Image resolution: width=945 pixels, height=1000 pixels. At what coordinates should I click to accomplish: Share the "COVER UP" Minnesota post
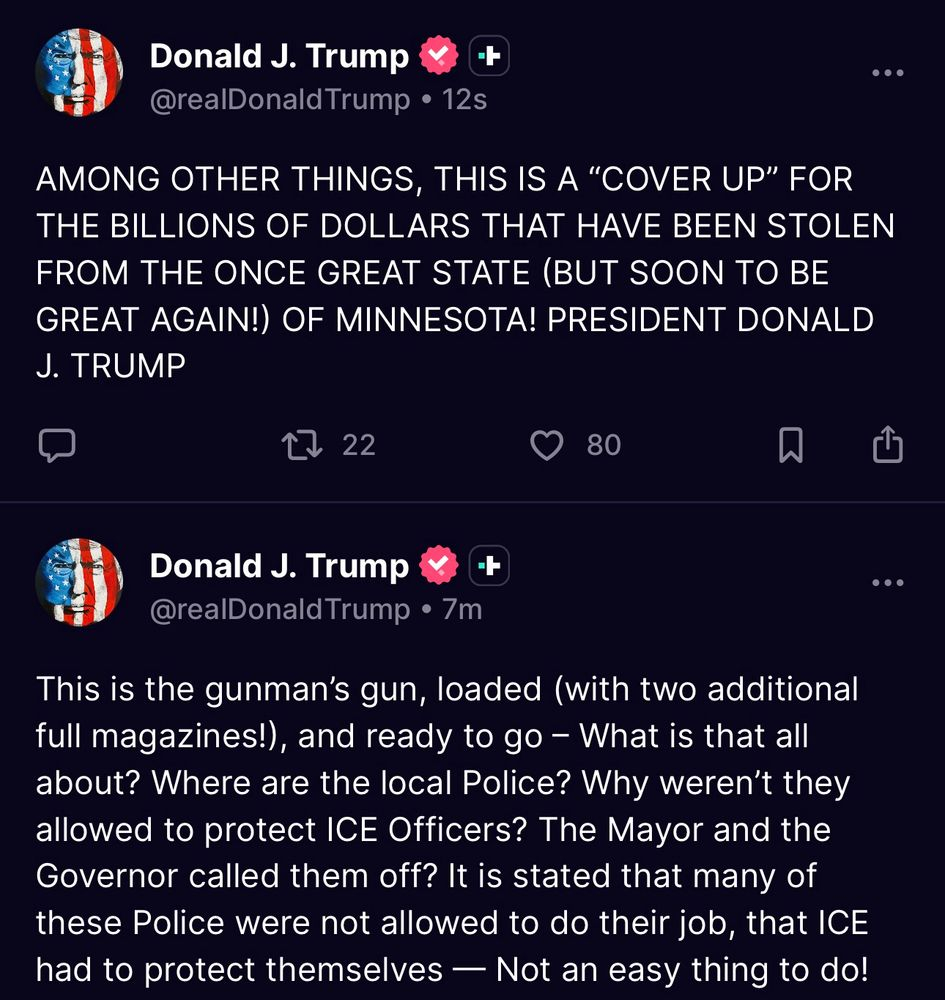click(888, 445)
